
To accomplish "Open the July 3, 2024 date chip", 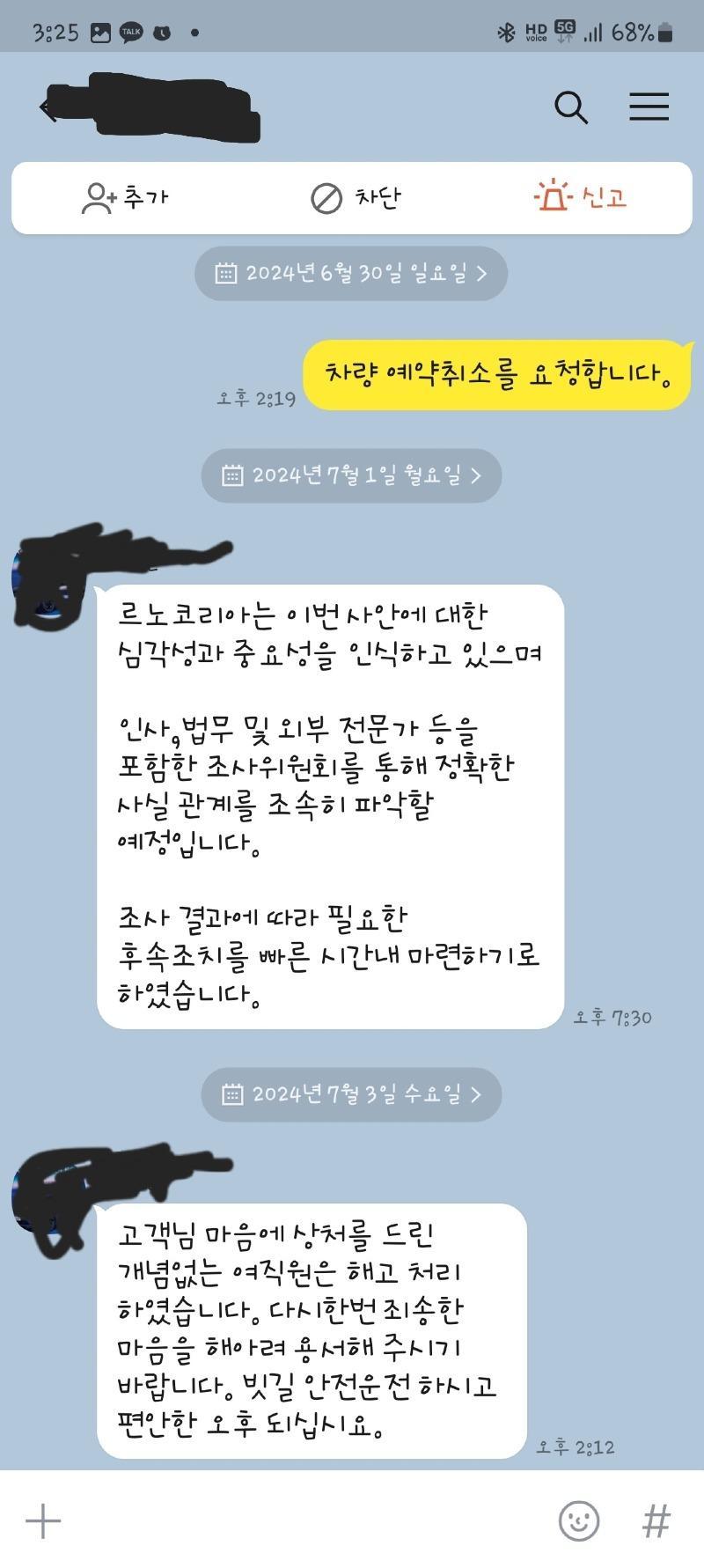I will coord(351,1094).
